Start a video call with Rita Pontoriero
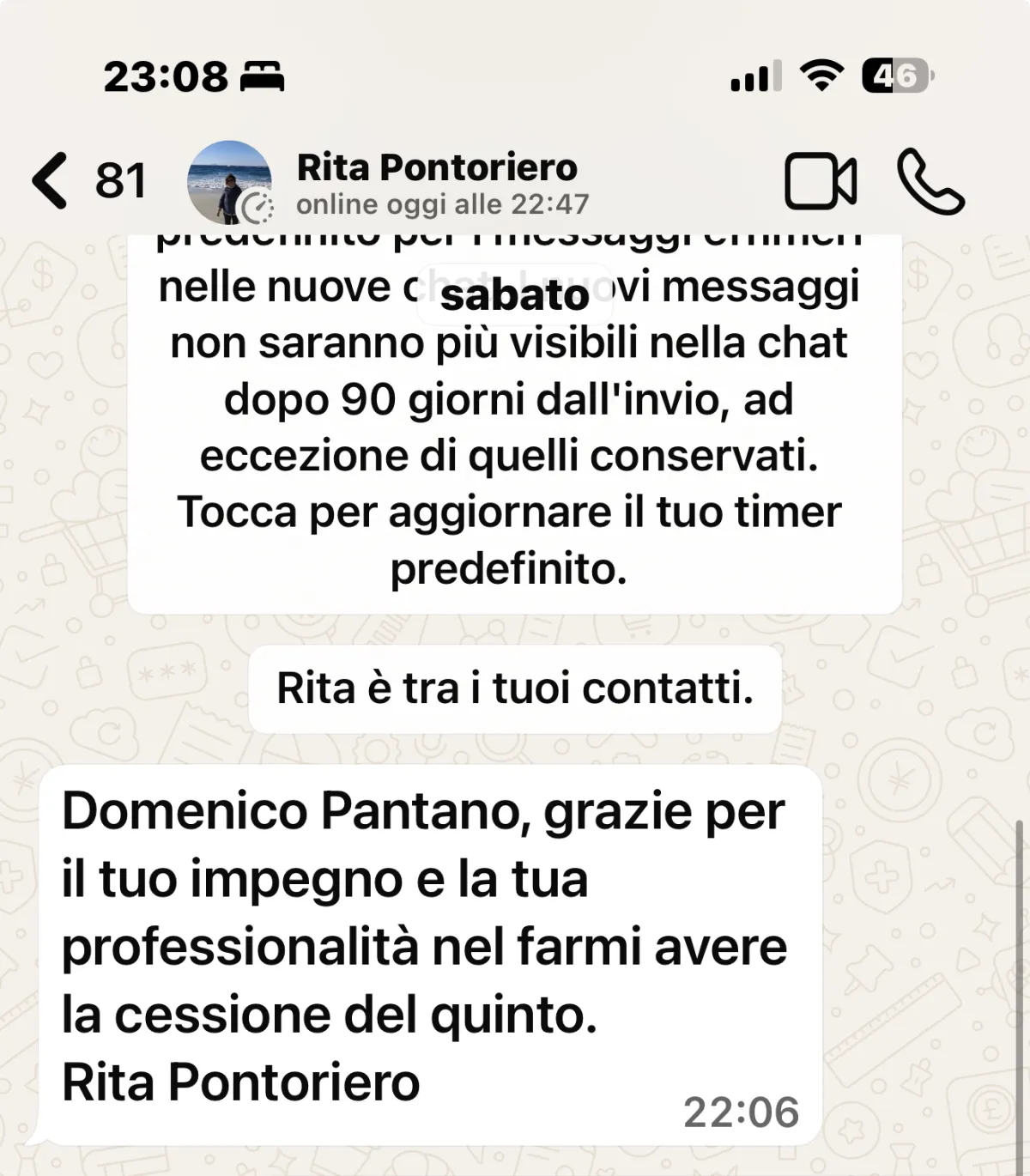Image resolution: width=1030 pixels, height=1176 pixels. pyautogui.click(x=820, y=181)
